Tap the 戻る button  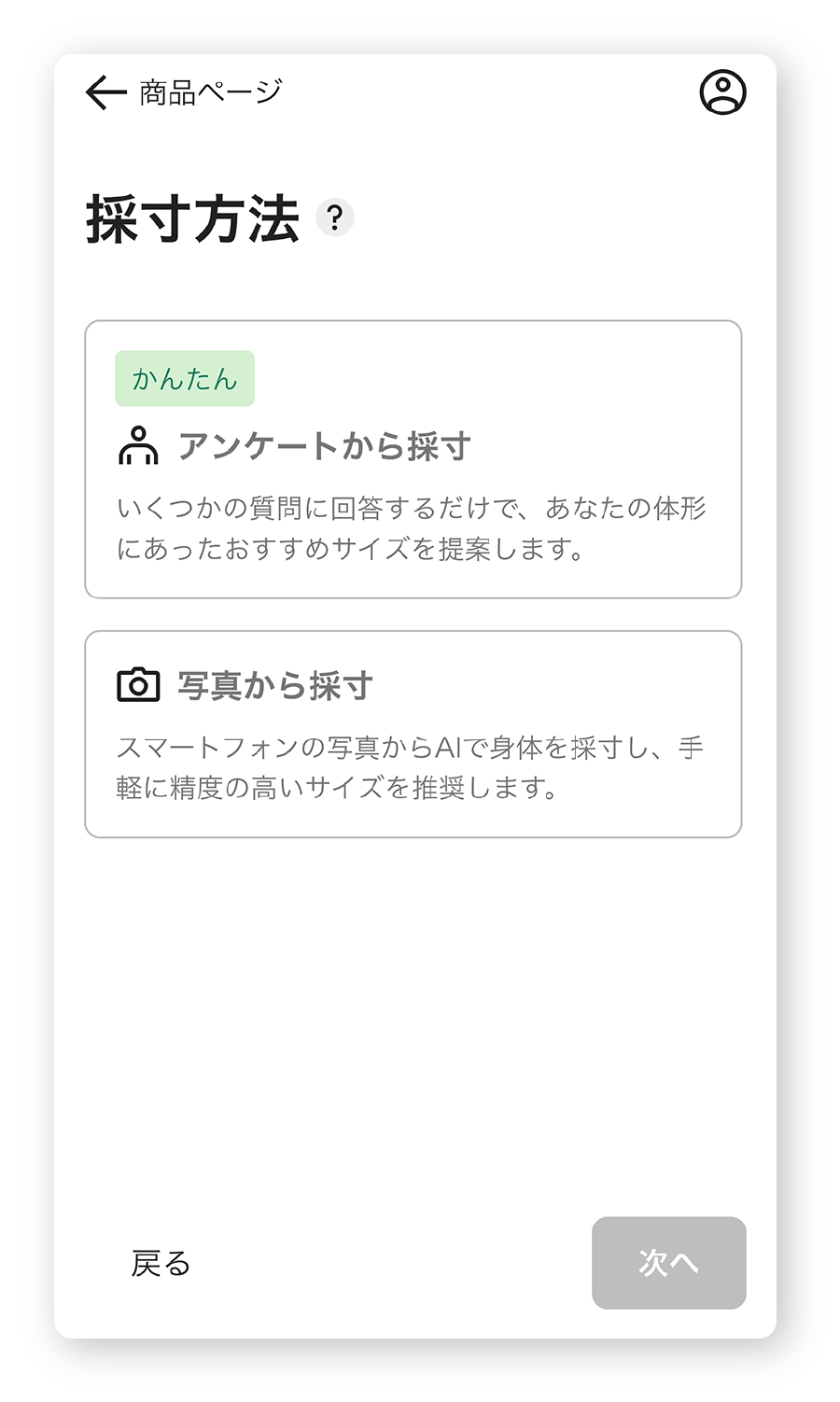tap(161, 1263)
